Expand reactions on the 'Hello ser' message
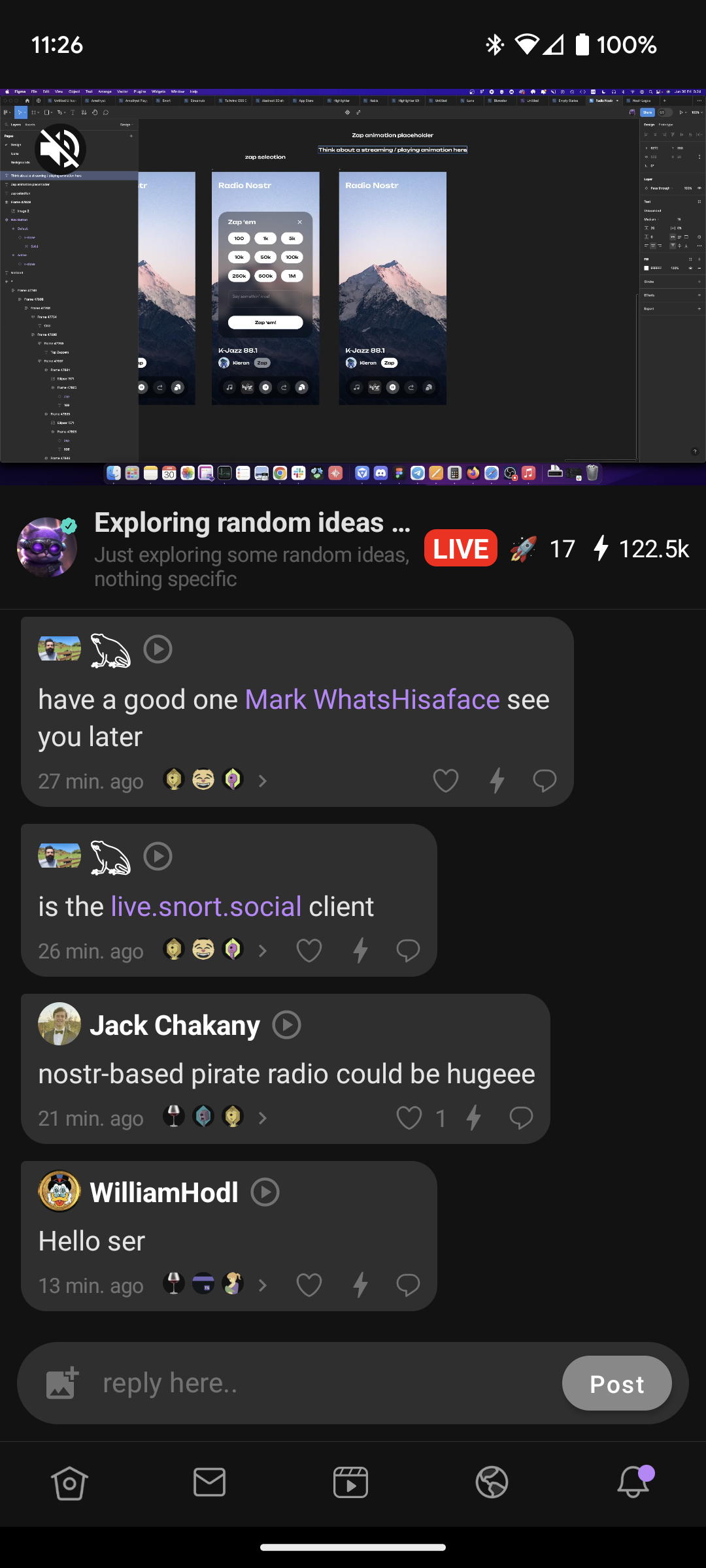This screenshot has height=1568, width=706. pyautogui.click(x=263, y=1285)
